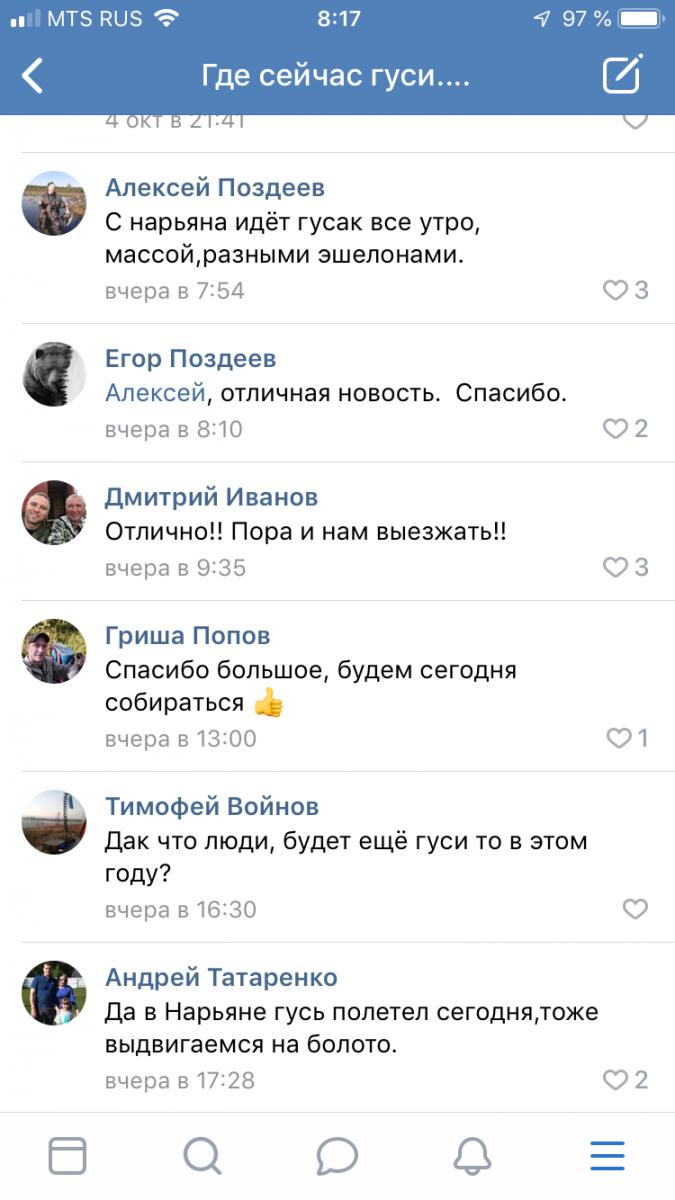675x1200 pixels.
Task: Open Андрей Татаренко's profile name
Action: [x=221, y=977]
